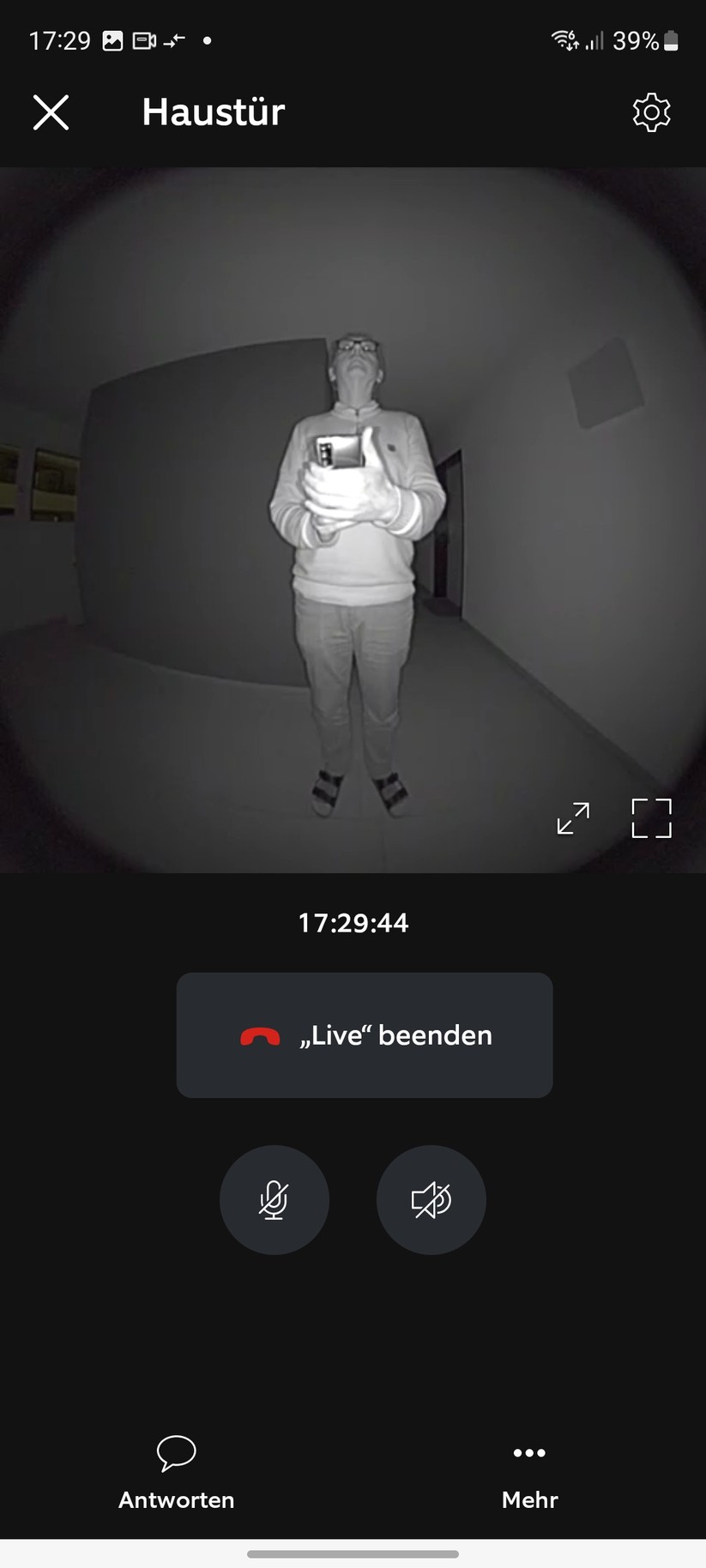Enter fullscreen using the frame icon
706x1568 pixels.
[651, 818]
